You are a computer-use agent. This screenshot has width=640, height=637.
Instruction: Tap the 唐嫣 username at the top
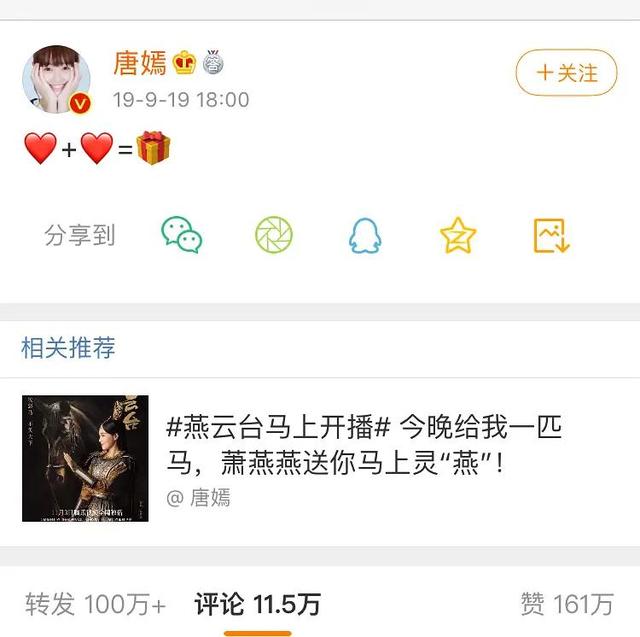pyautogui.click(x=139, y=64)
